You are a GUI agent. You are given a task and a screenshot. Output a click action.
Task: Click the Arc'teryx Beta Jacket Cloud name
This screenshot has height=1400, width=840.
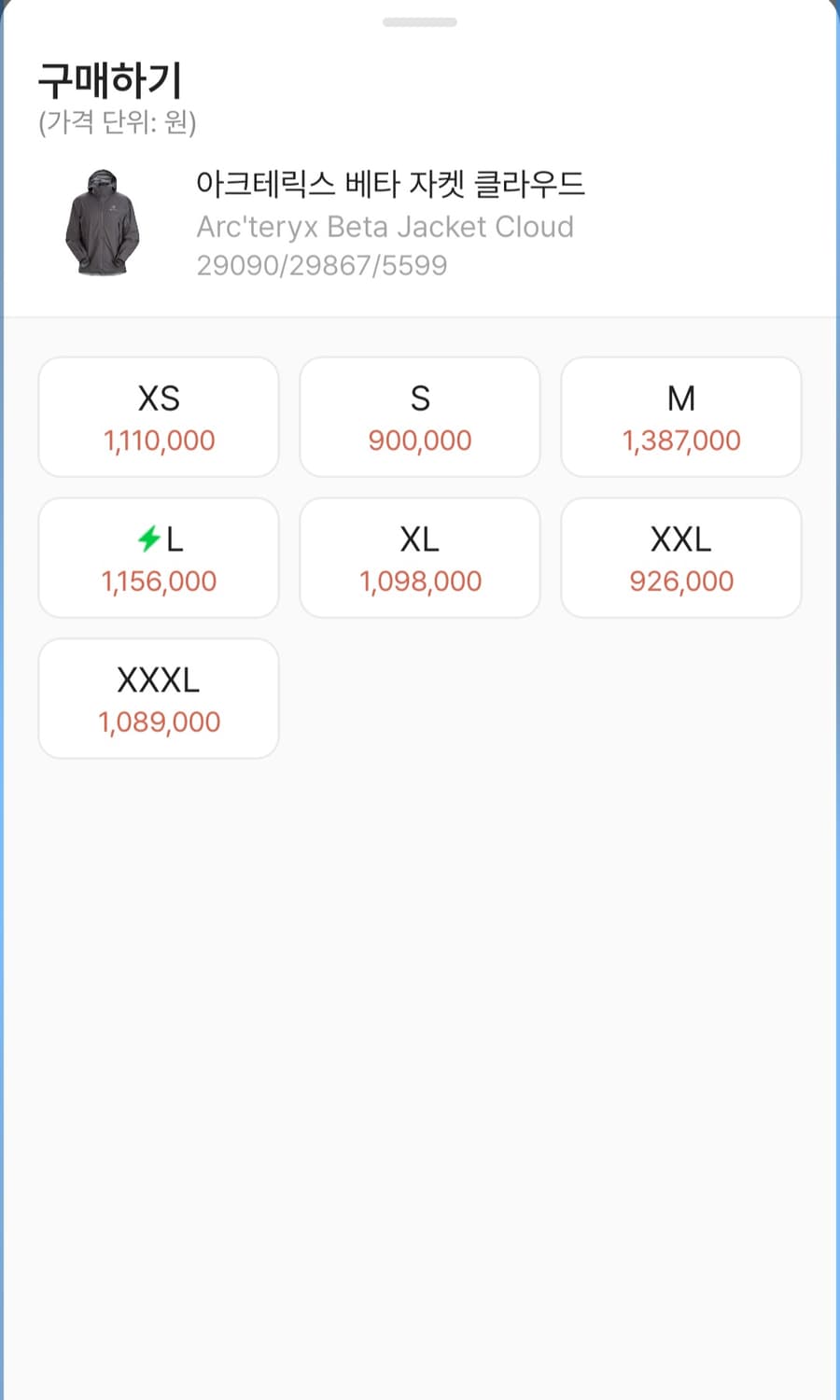(385, 226)
